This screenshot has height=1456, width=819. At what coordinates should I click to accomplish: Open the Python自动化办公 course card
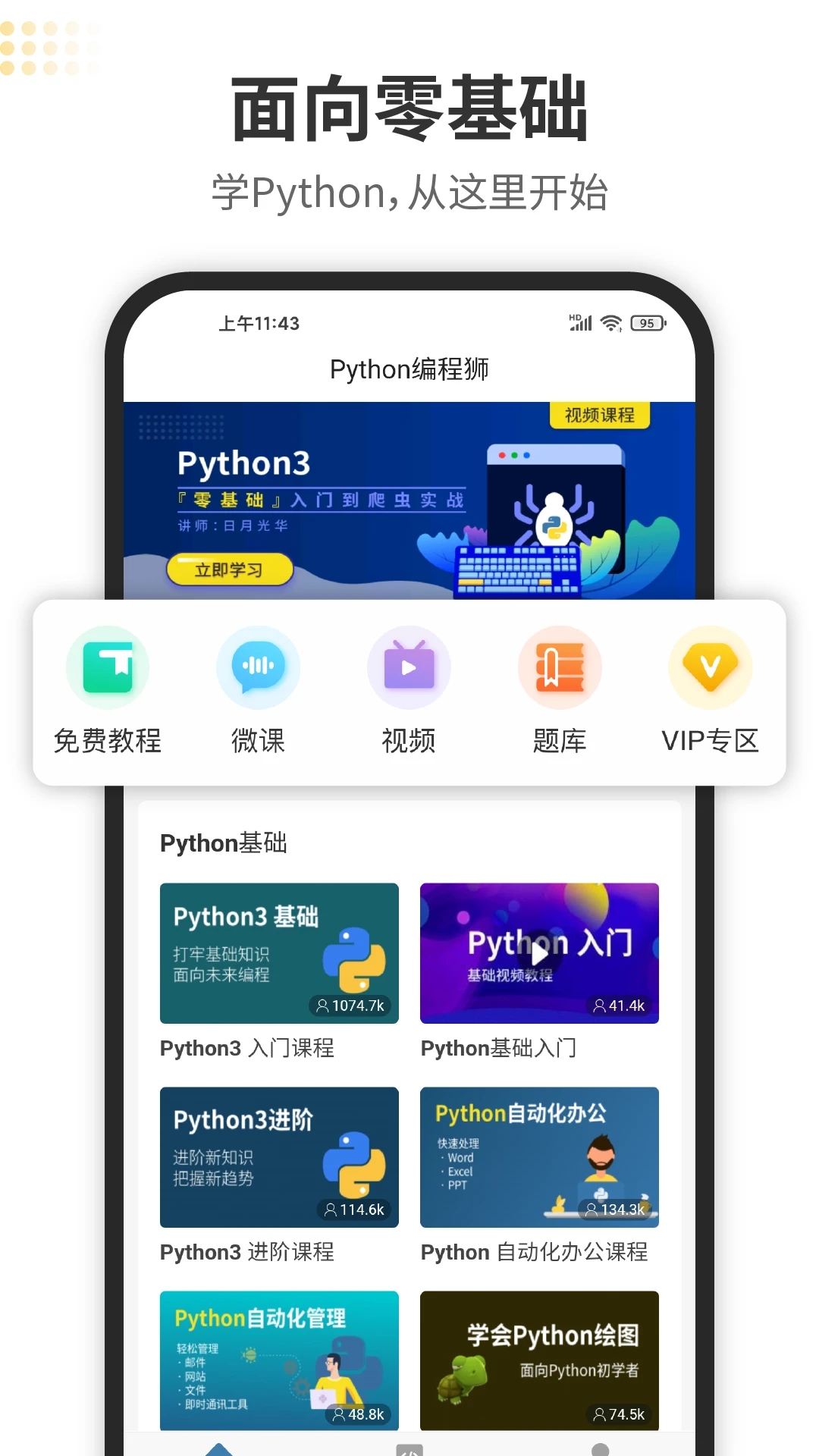539,1158
